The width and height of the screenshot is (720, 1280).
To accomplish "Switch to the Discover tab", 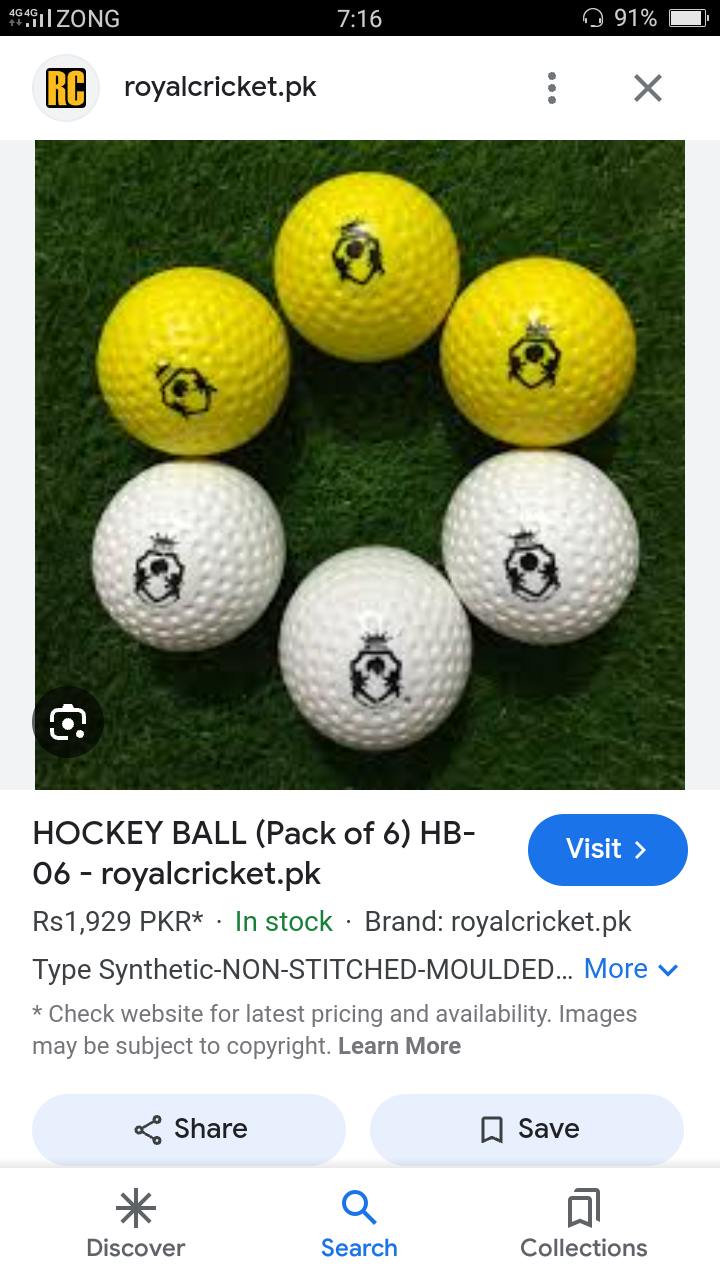I will pyautogui.click(x=136, y=1225).
